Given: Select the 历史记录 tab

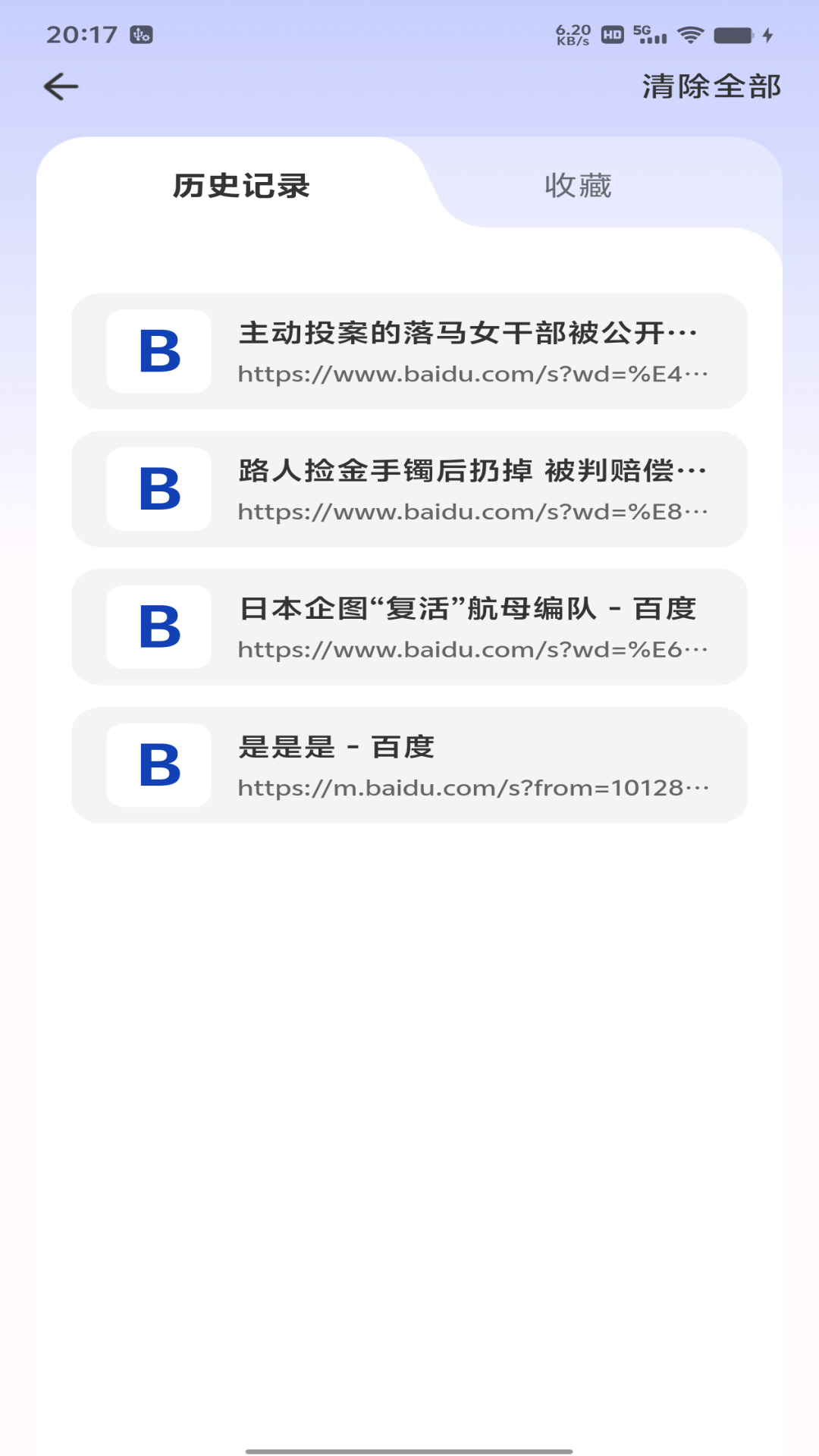Looking at the screenshot, I should [x=241, y=186].
